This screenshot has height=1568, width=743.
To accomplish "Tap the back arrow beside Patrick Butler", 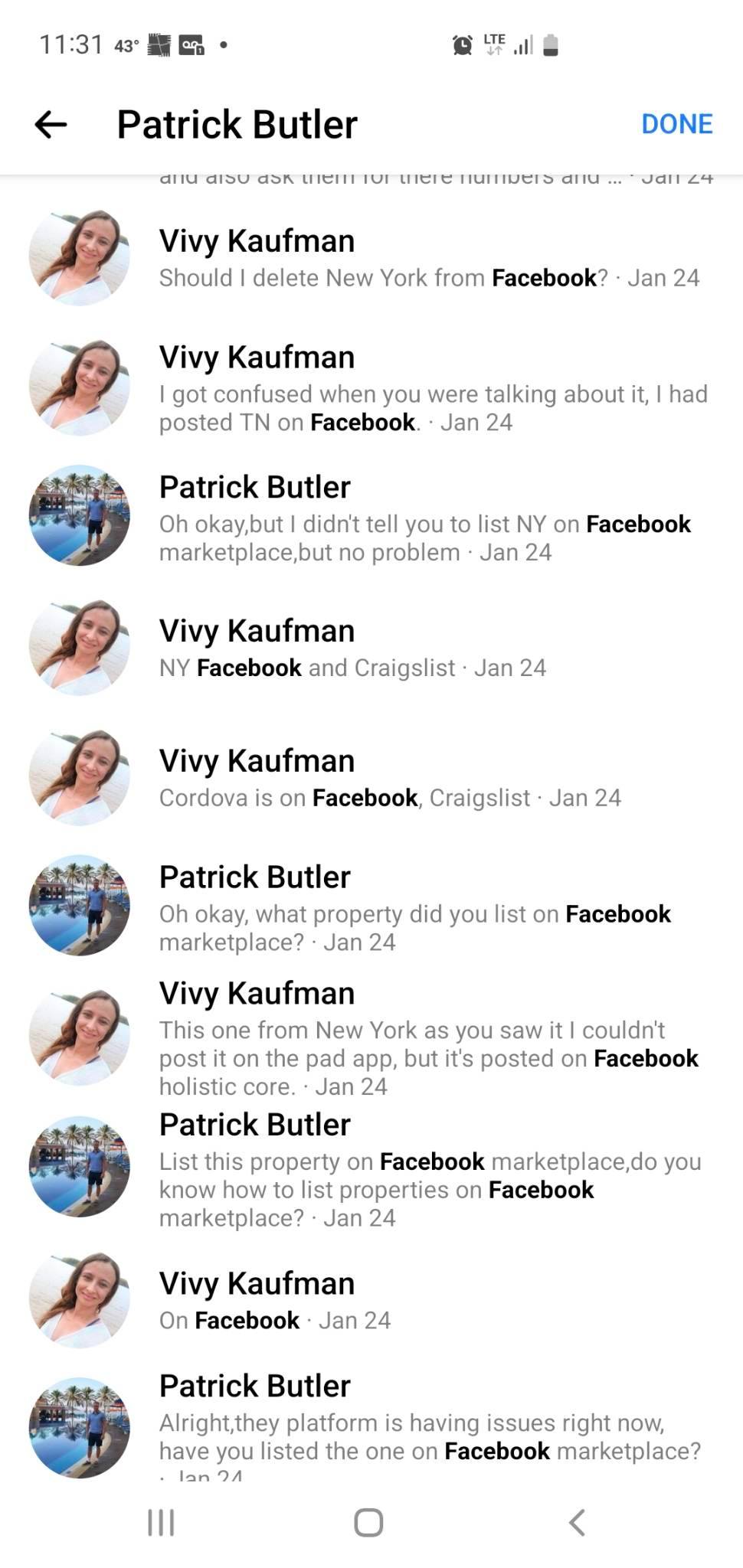I will pos(50,125).
